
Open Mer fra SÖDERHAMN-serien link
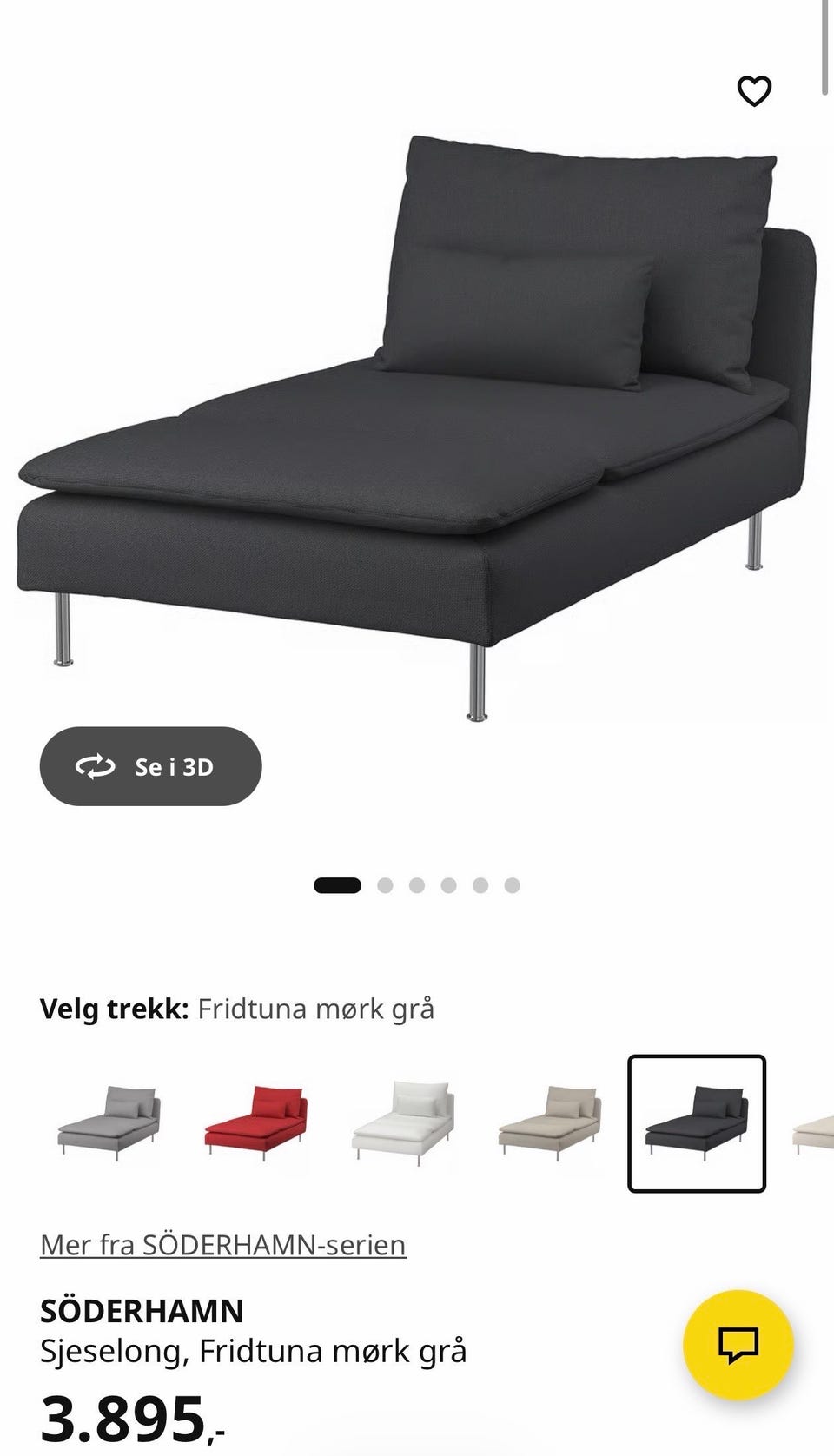[222, 1245]
